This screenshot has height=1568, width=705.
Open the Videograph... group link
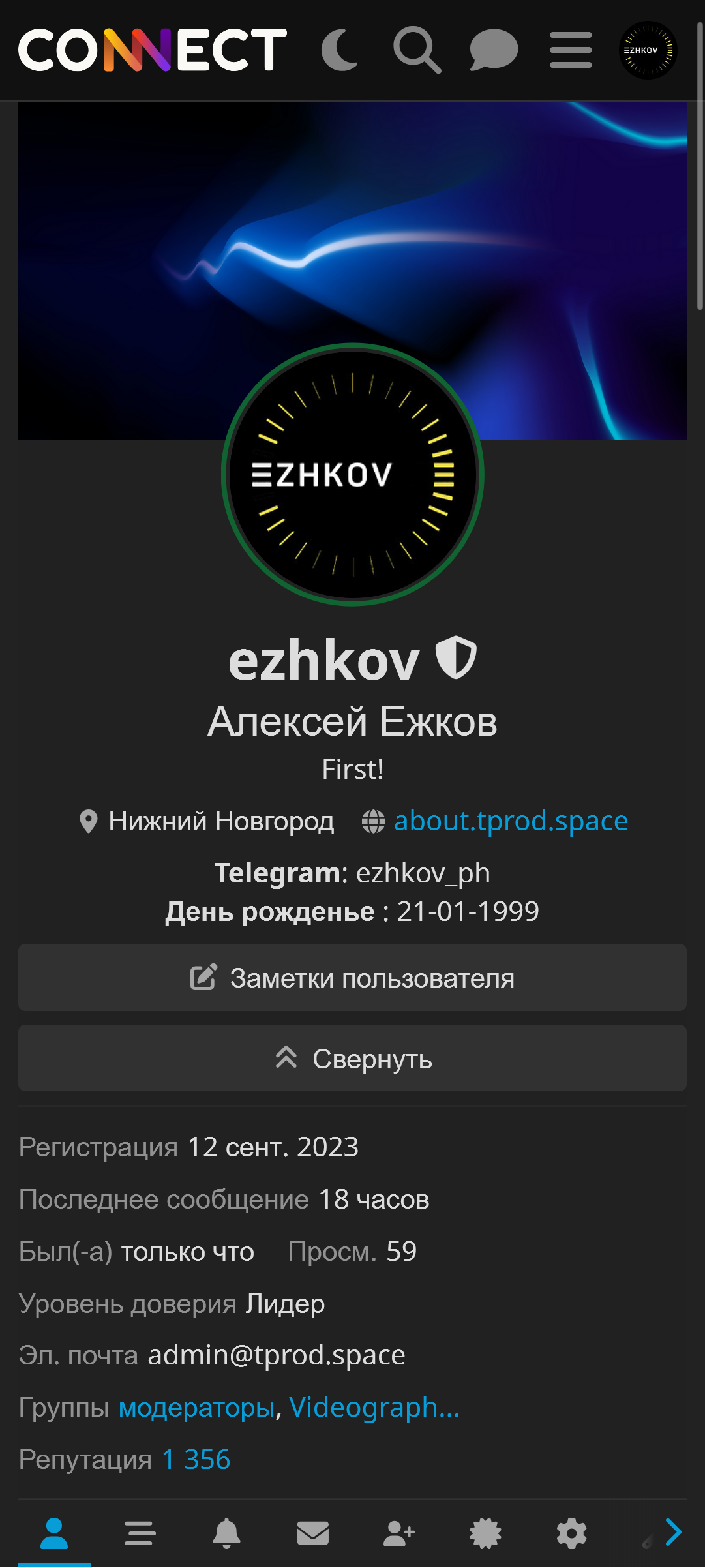coord(374,1408)
